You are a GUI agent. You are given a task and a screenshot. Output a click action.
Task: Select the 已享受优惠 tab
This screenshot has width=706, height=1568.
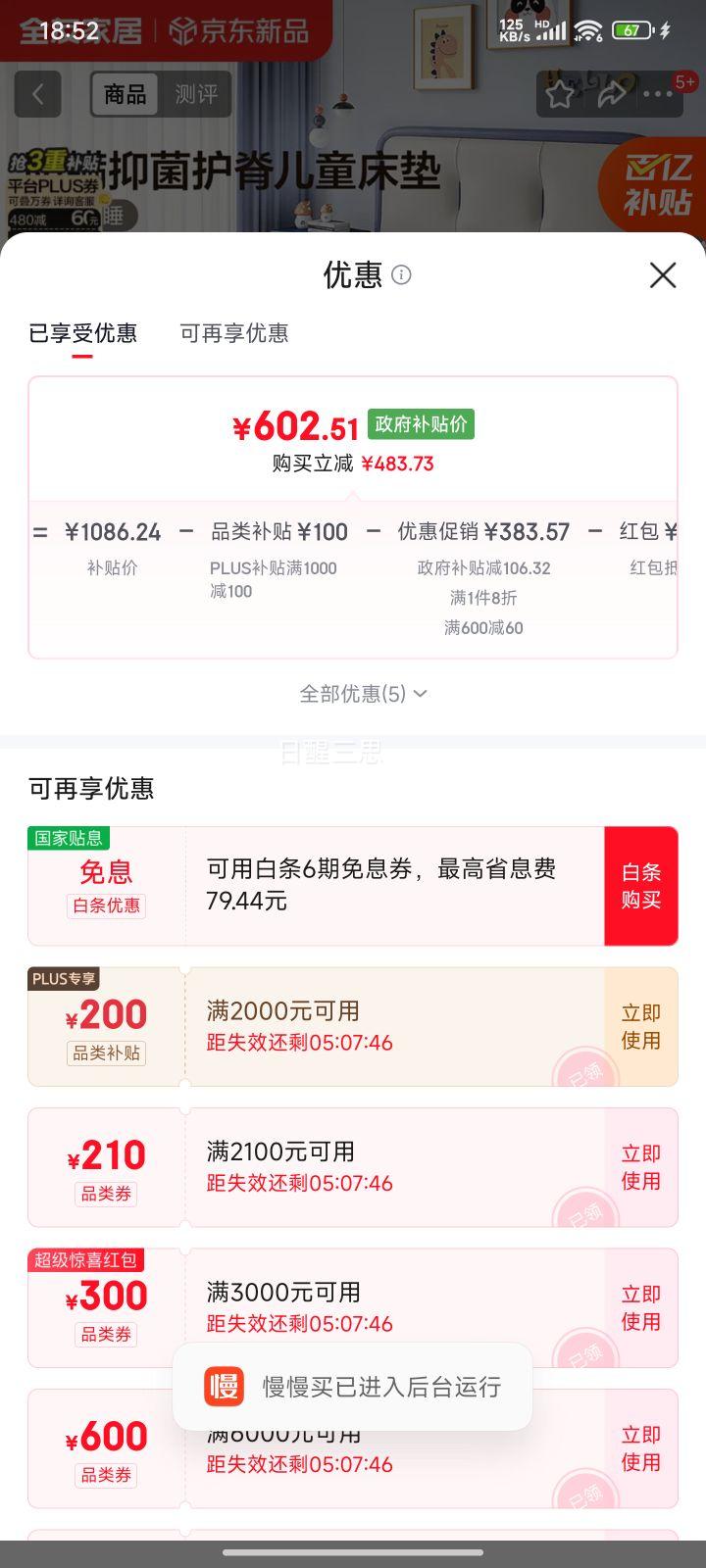(84, 334)
